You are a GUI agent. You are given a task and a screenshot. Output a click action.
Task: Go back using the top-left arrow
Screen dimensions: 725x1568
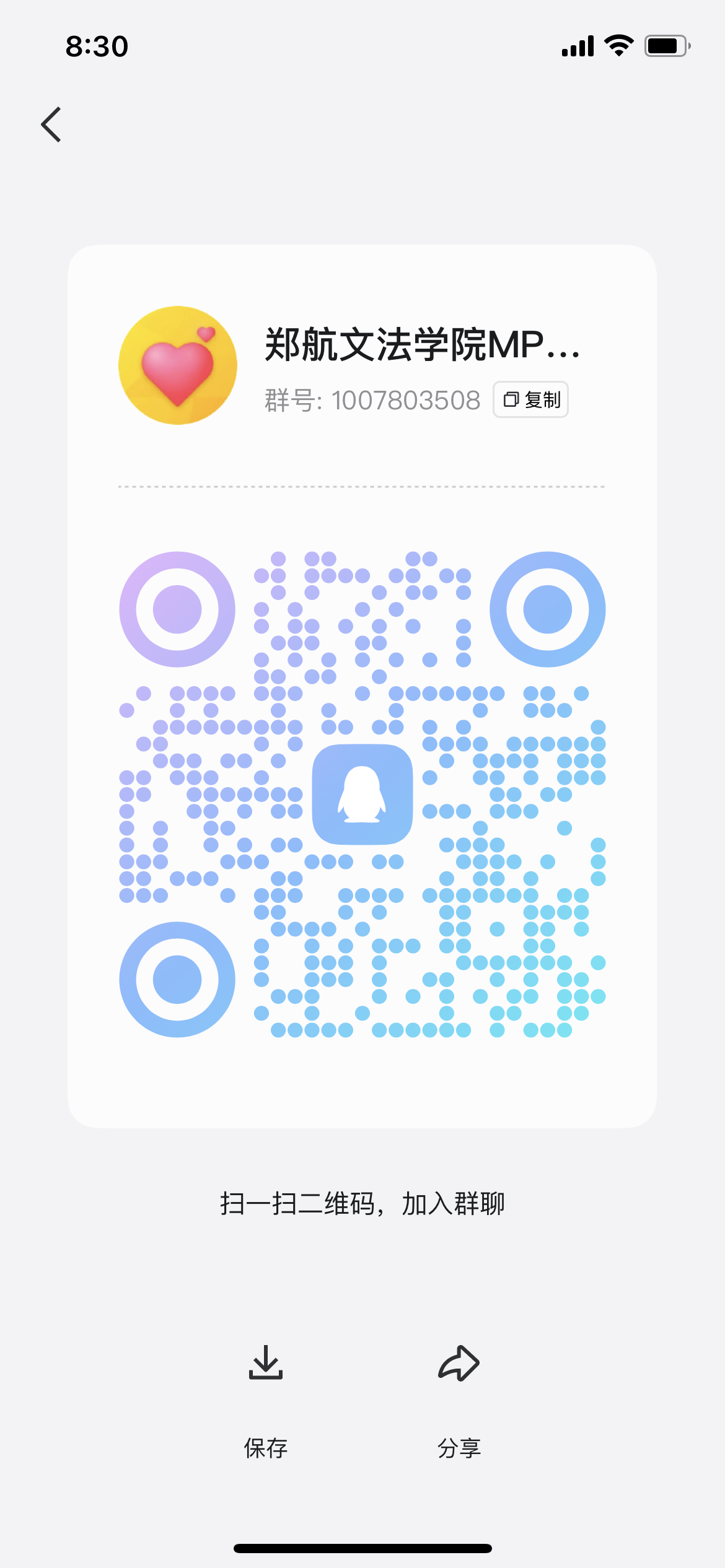[x=51, y=124]
